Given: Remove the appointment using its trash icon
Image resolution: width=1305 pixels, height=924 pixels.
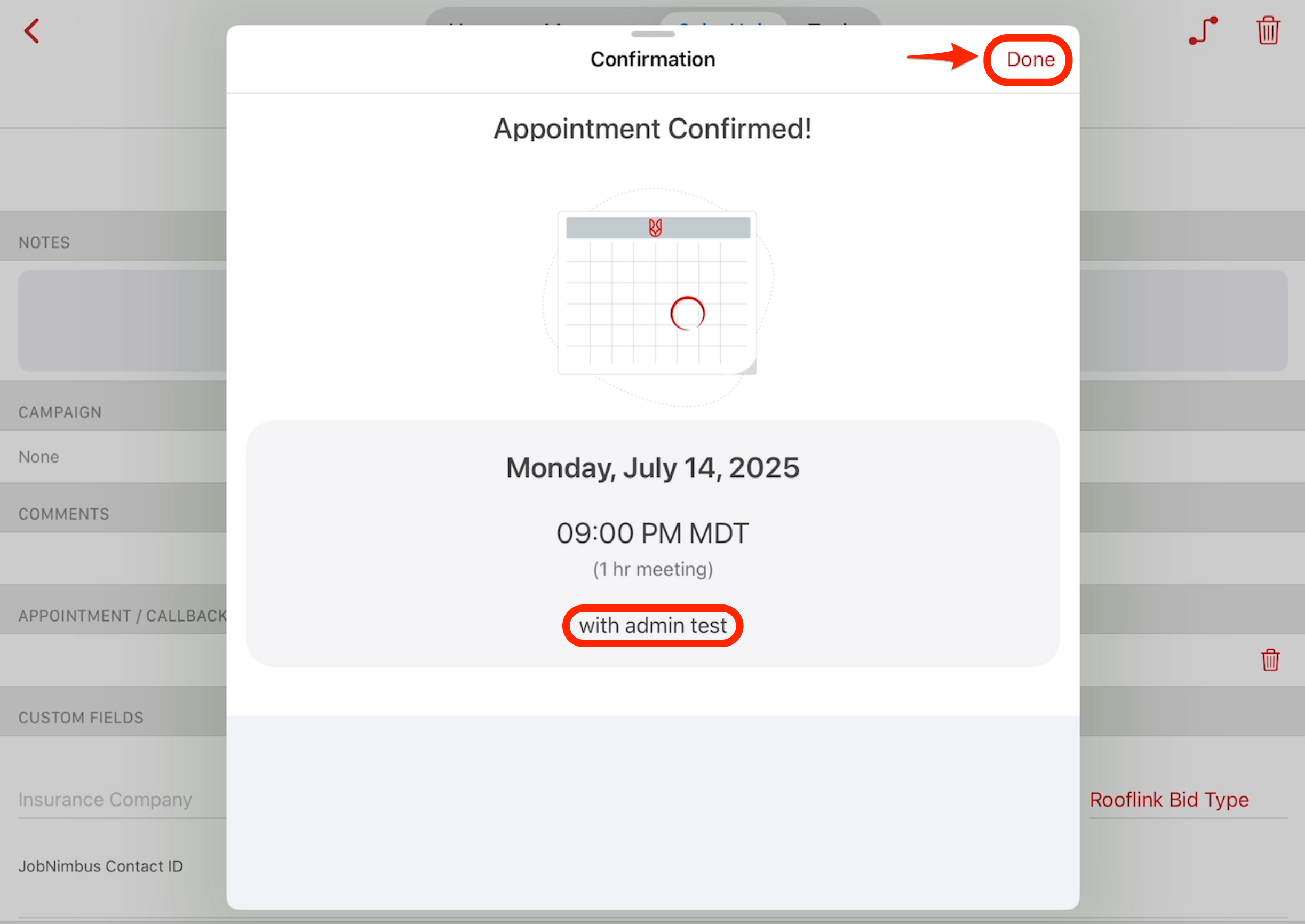Looking at the screenshot, I should click(x=1270, y=660).
